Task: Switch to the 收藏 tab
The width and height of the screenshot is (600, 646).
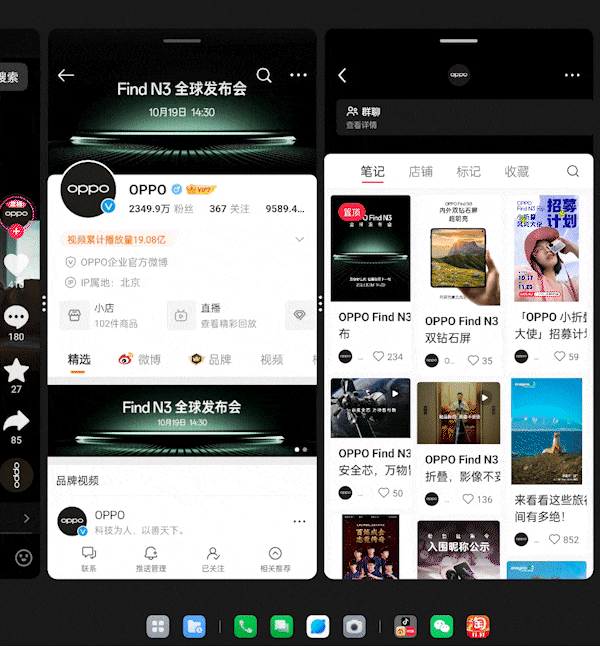Action: tap(517, 172)
